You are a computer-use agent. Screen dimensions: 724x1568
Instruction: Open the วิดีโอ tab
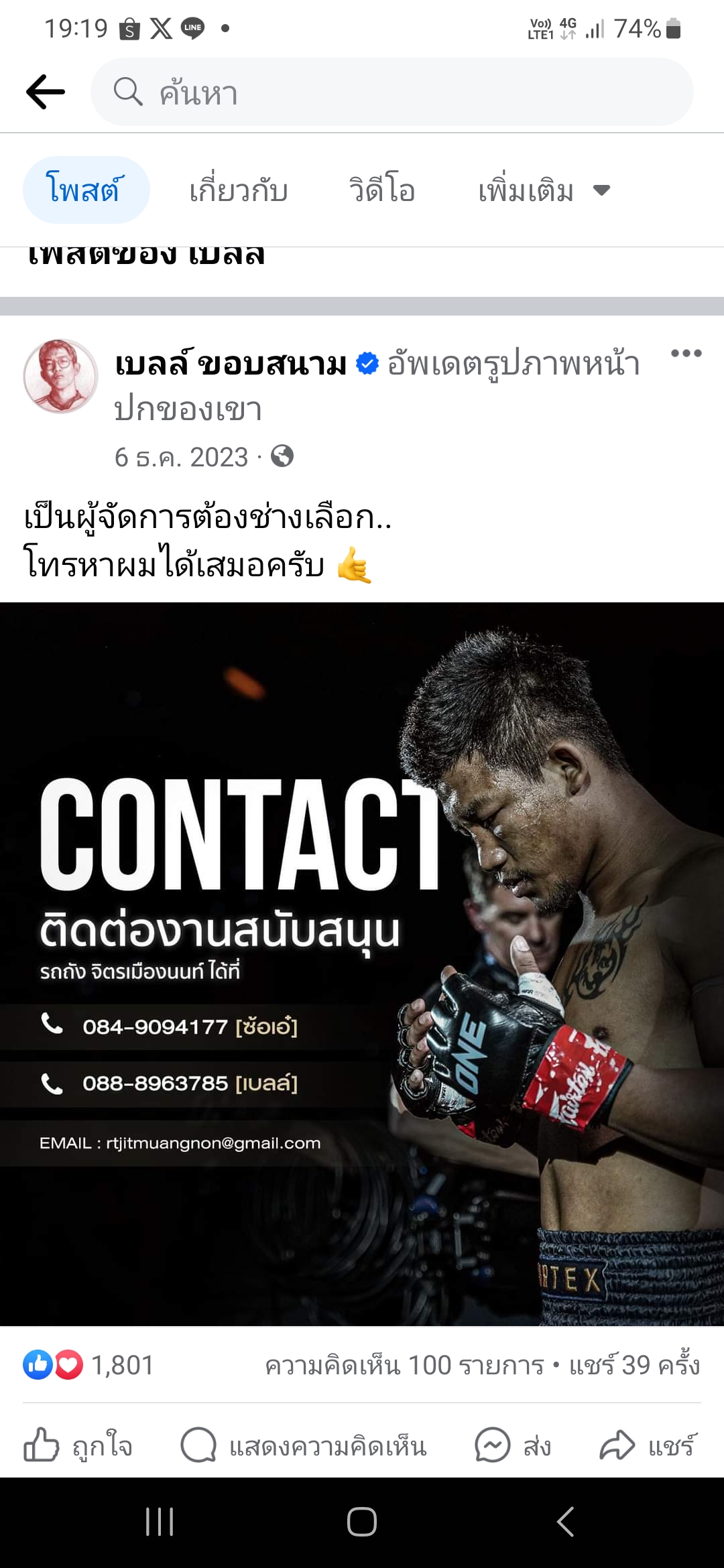click(381, 191)
